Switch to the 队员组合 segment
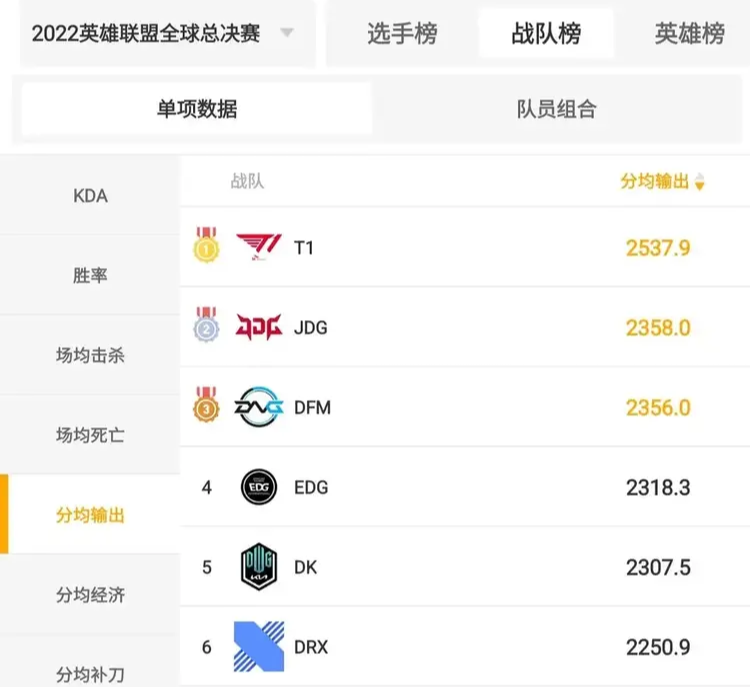This screenshot has height=687, width=750. coord(556,109)
